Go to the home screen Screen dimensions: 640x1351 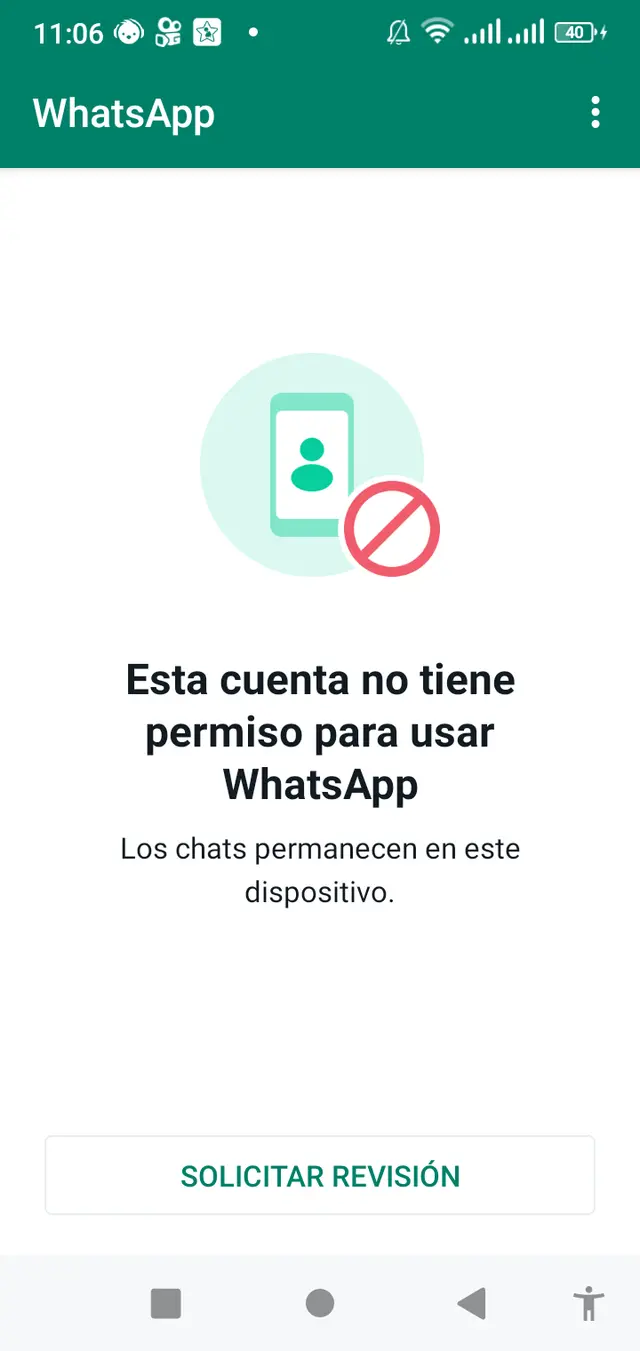(320, 1303)
